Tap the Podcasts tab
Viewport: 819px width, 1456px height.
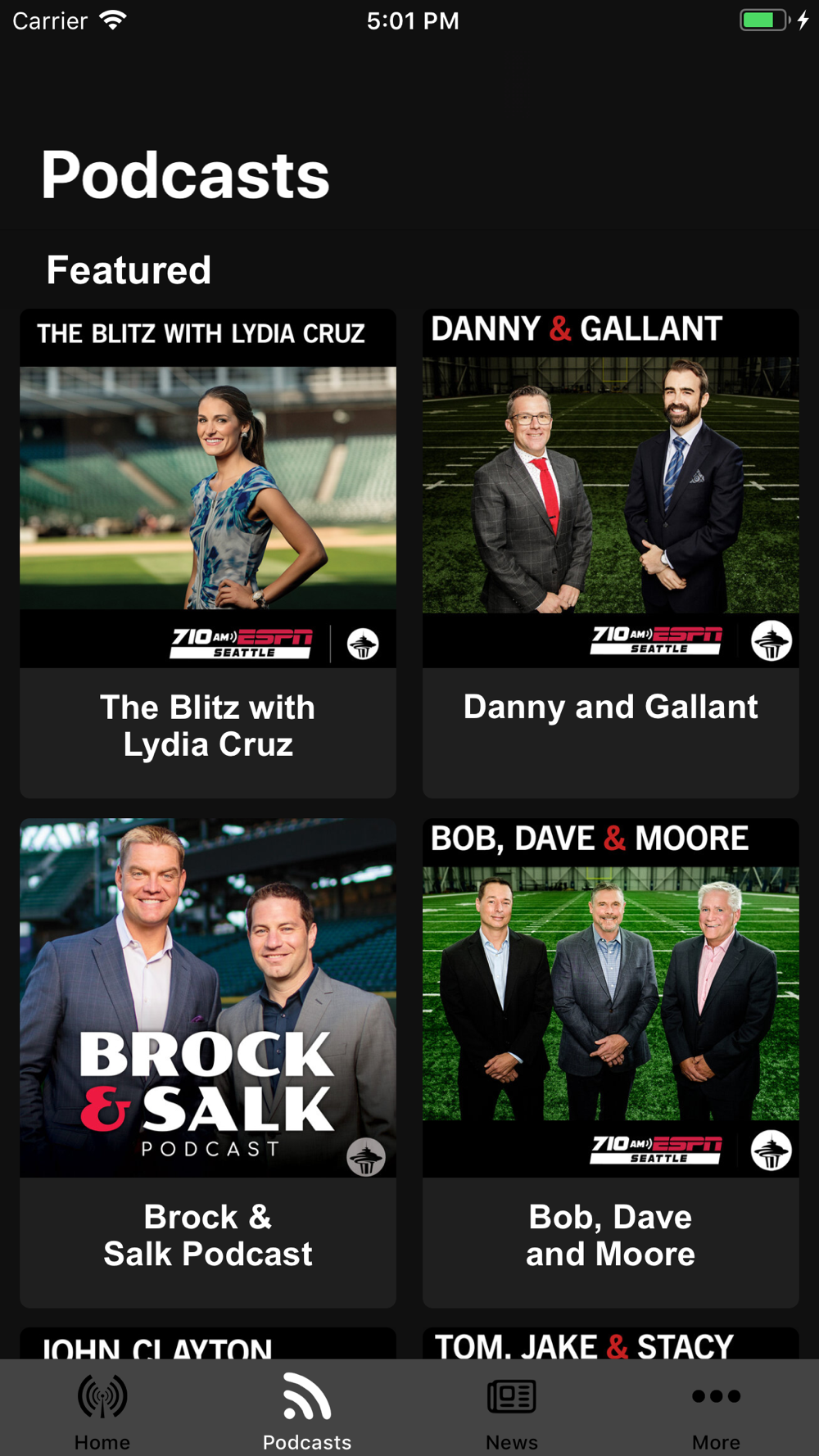[x=307, y=1410]
